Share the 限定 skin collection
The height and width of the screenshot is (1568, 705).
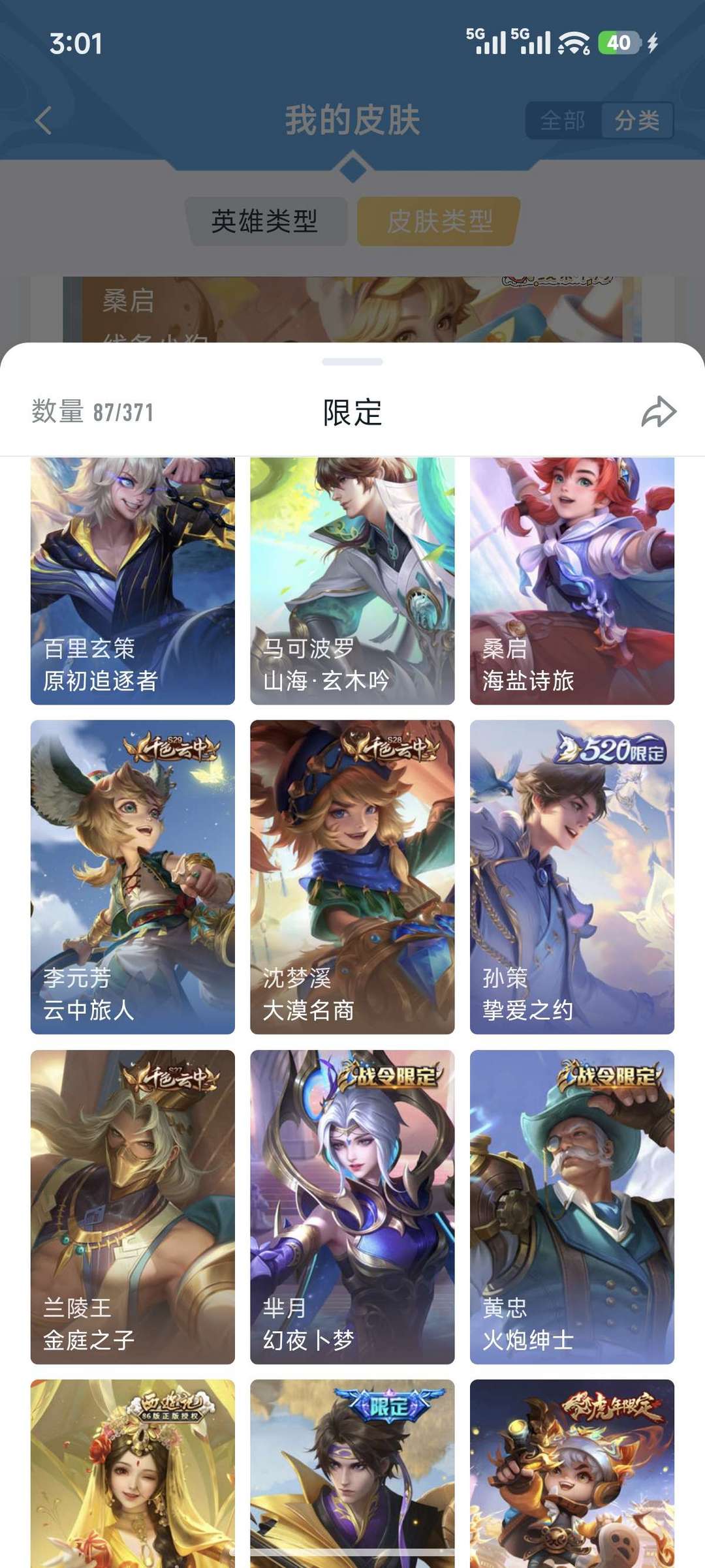point(659,412)
